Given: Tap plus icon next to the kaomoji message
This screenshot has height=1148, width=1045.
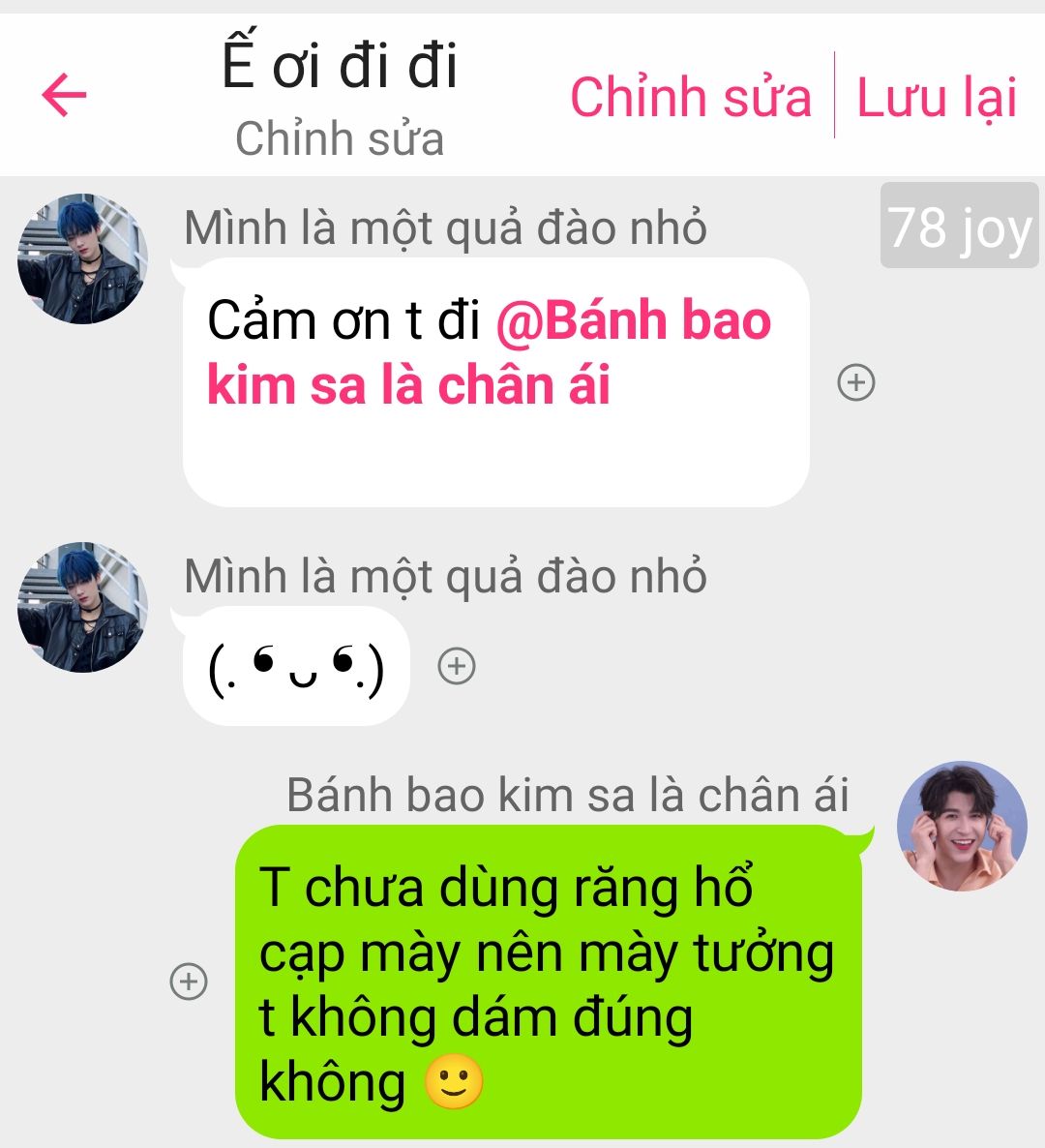Looking at the screenshot, I should tap(457, 666).
